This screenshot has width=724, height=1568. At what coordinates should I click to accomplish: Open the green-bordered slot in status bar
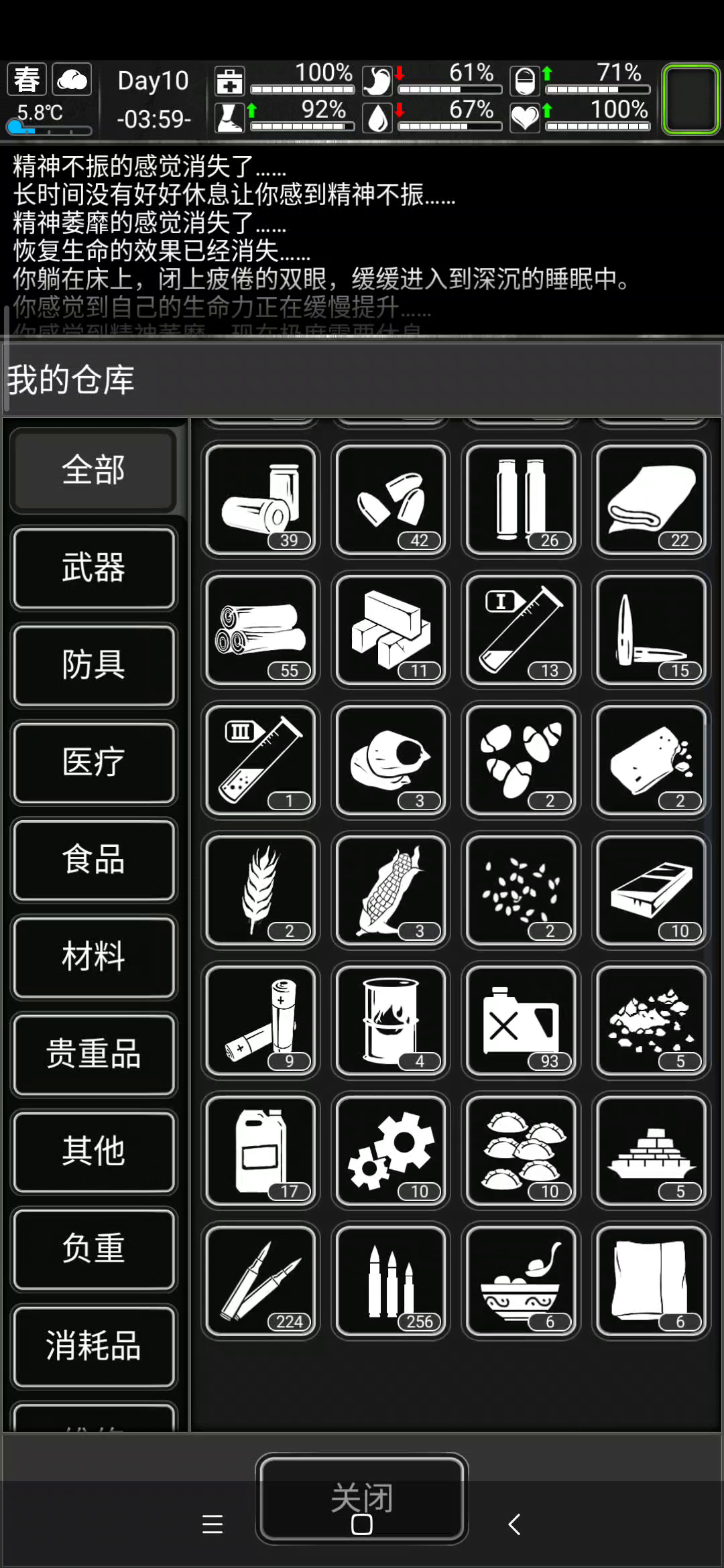(x=690, y=99)
